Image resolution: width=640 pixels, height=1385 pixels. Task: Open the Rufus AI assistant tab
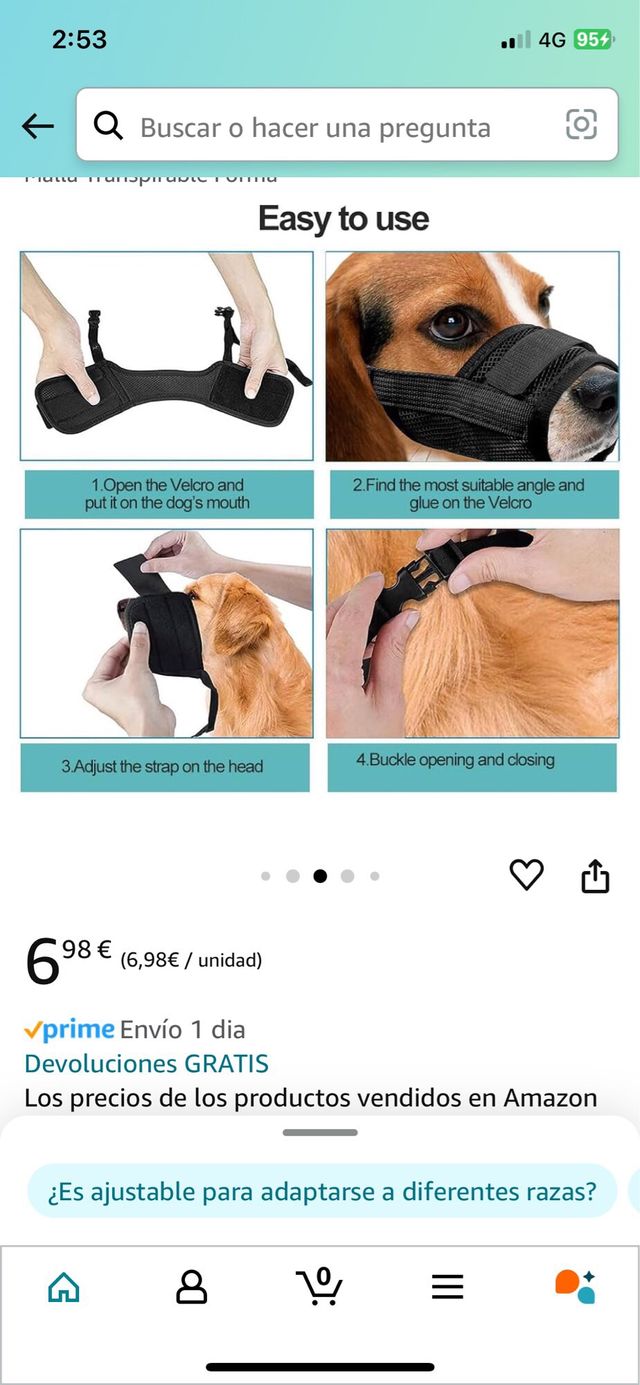575,1286
